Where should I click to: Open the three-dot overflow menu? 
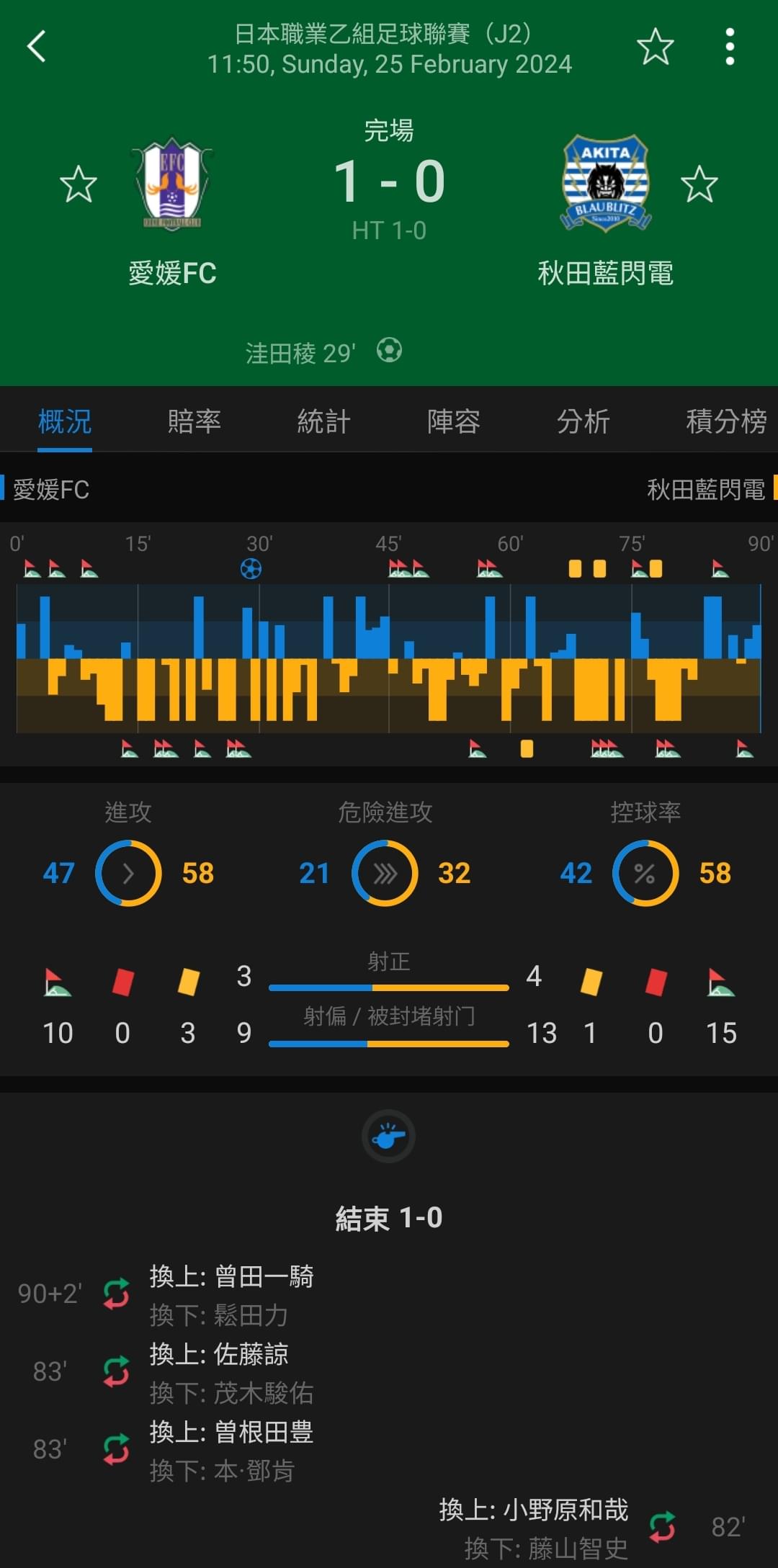click(730, 47)
